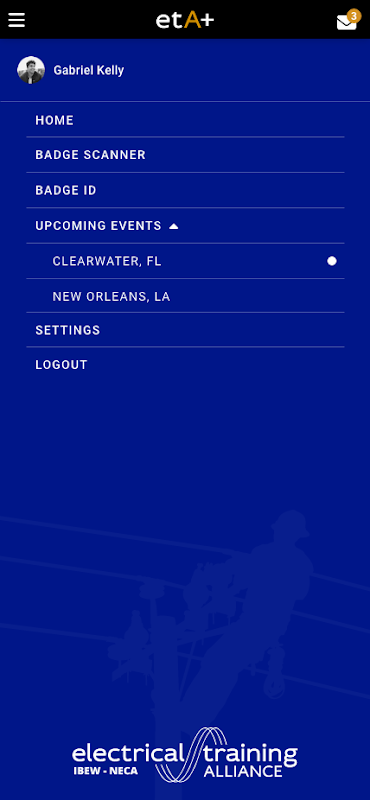
Task: Open Gabriel Kelly's profile
Action: pos(70,70)
